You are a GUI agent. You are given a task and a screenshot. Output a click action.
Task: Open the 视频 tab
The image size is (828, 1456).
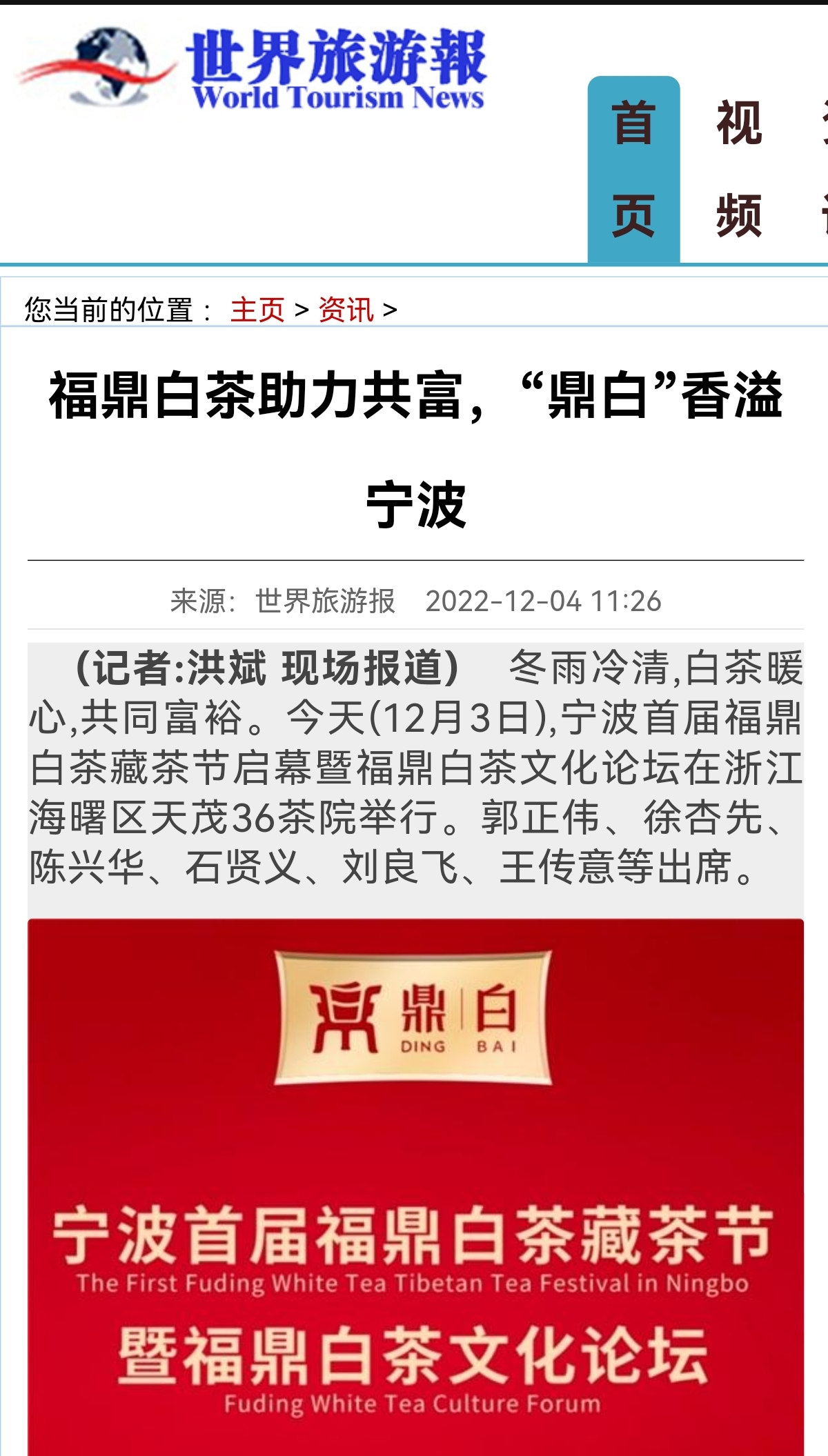point(739,170)
